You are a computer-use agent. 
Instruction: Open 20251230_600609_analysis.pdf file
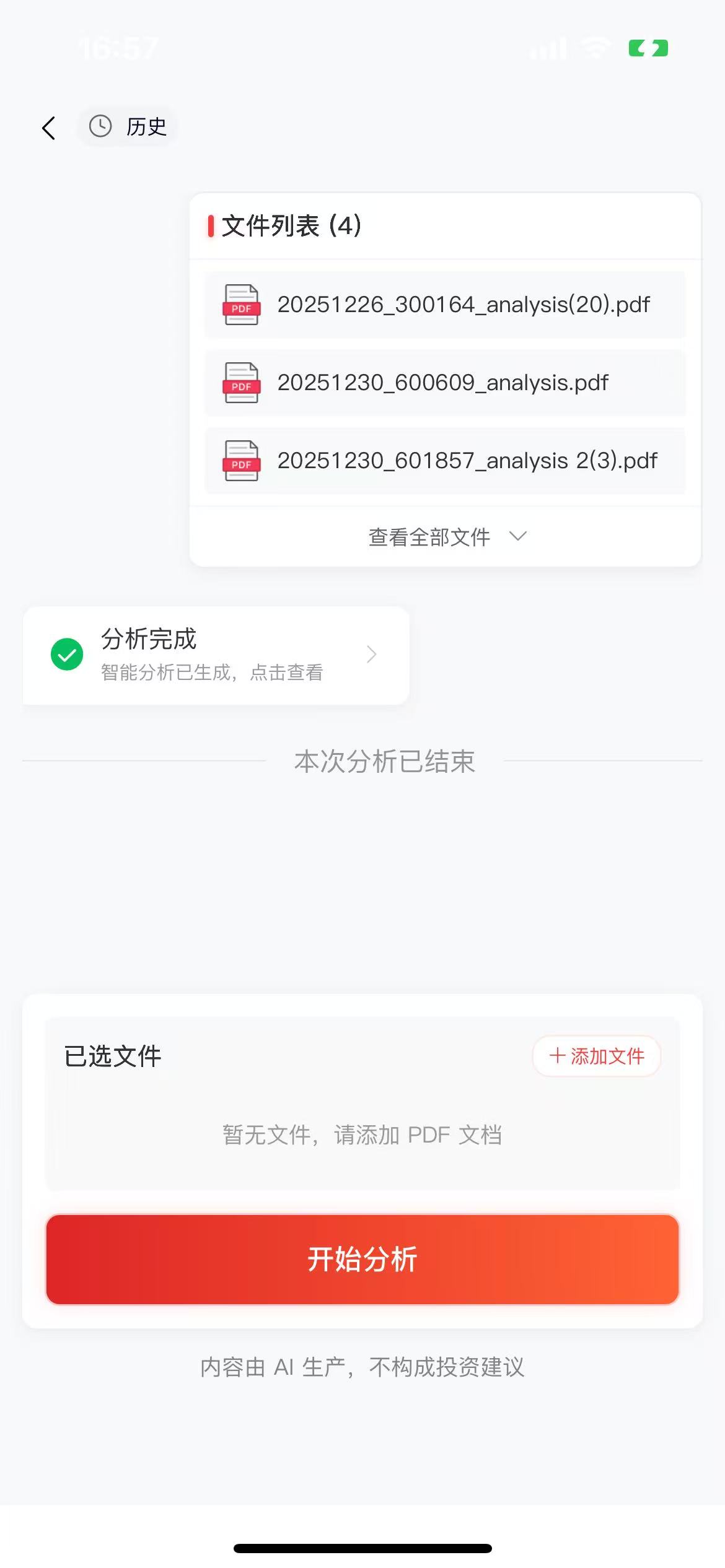pyautogui.click(x=445, y=383)
